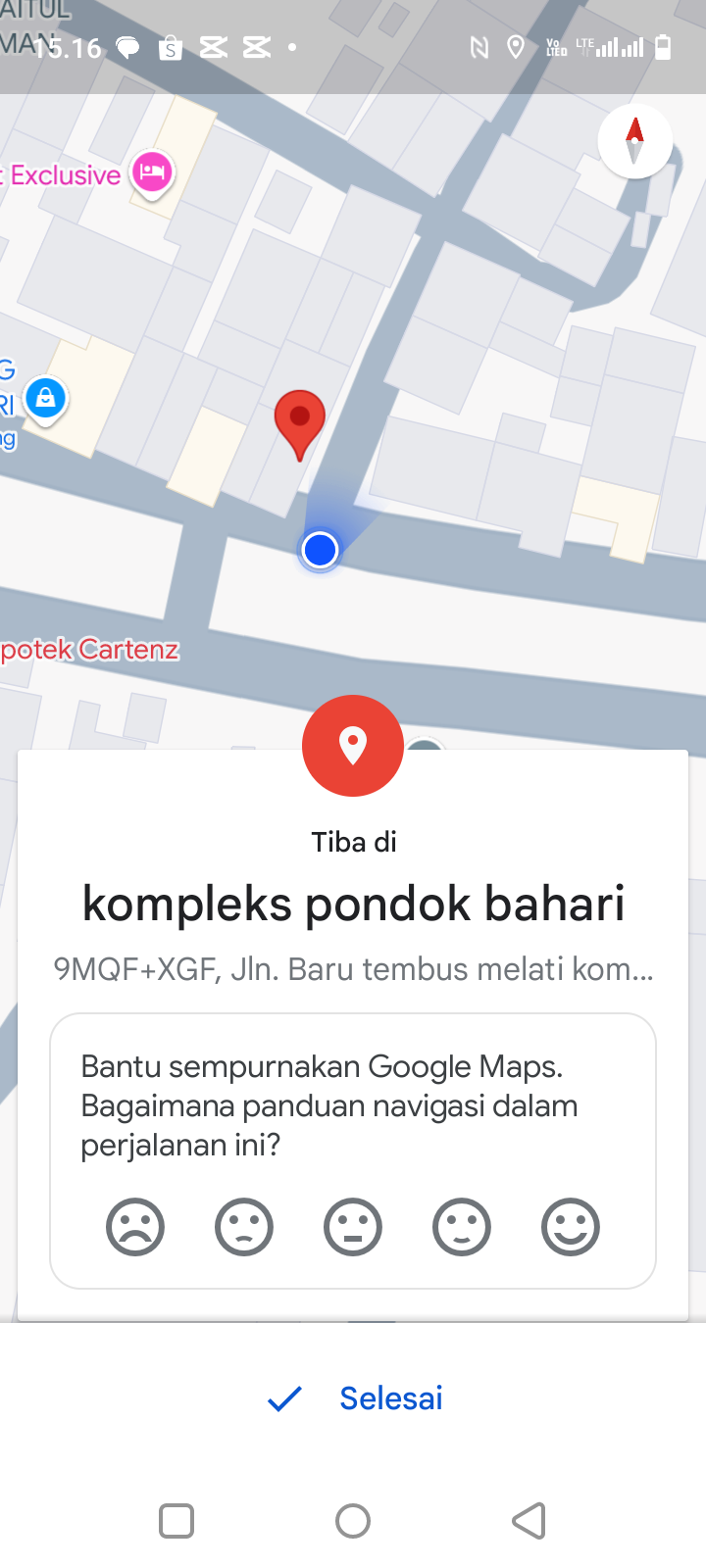Select the neutral face rating
The image size is (706, 1568).
coord(353,1226)
